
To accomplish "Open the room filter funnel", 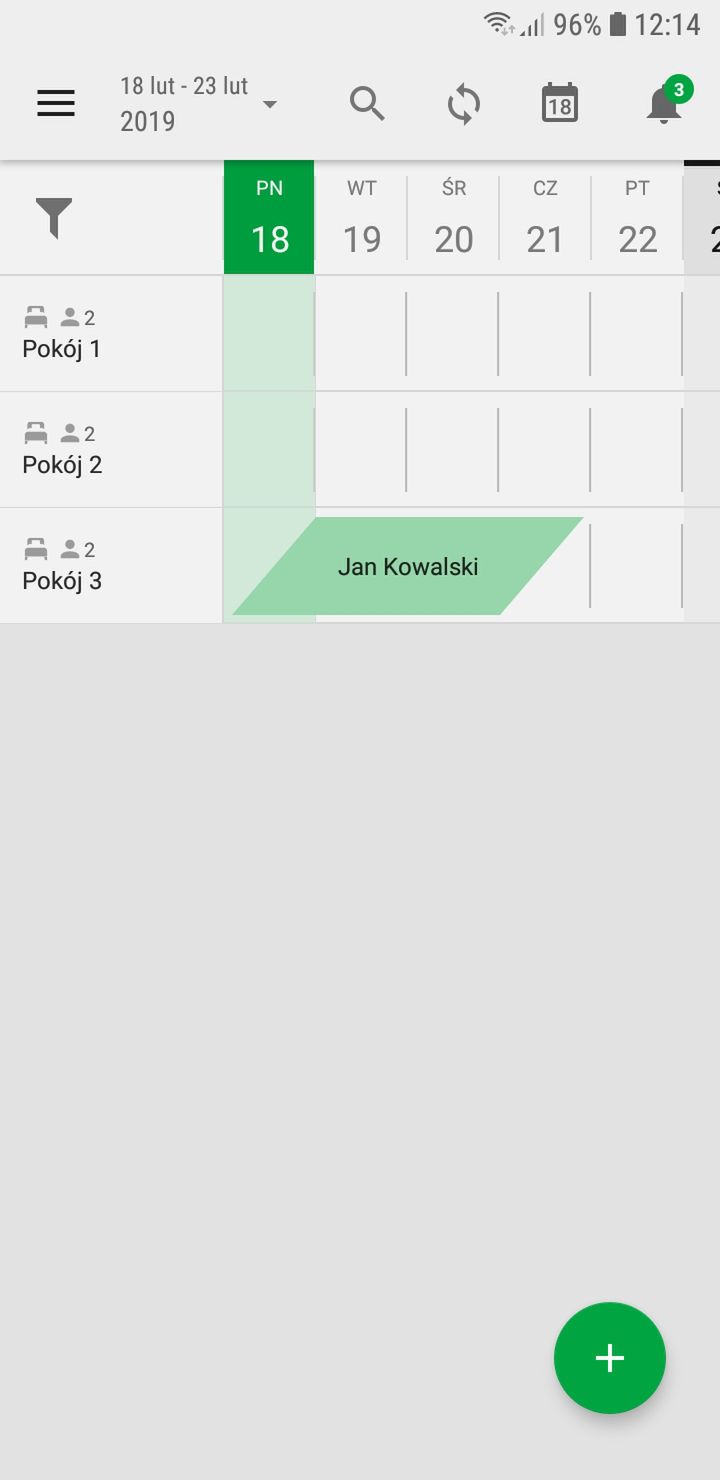I will pyautogui.click(x=54, y=218).
